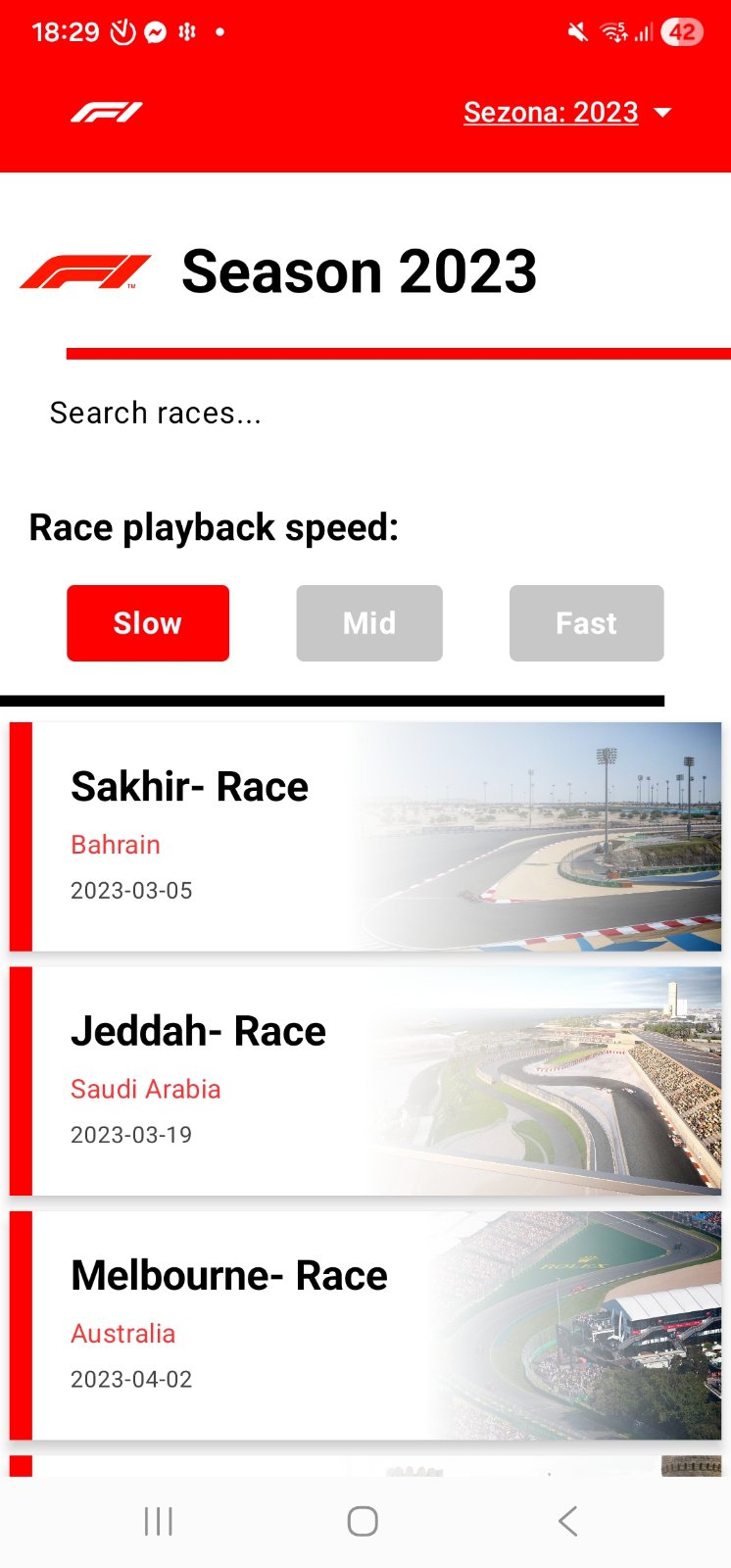Screen dimensions: 731x1568
Task: Click the F1 logo in the red header
Action: (x=108, y=112)
